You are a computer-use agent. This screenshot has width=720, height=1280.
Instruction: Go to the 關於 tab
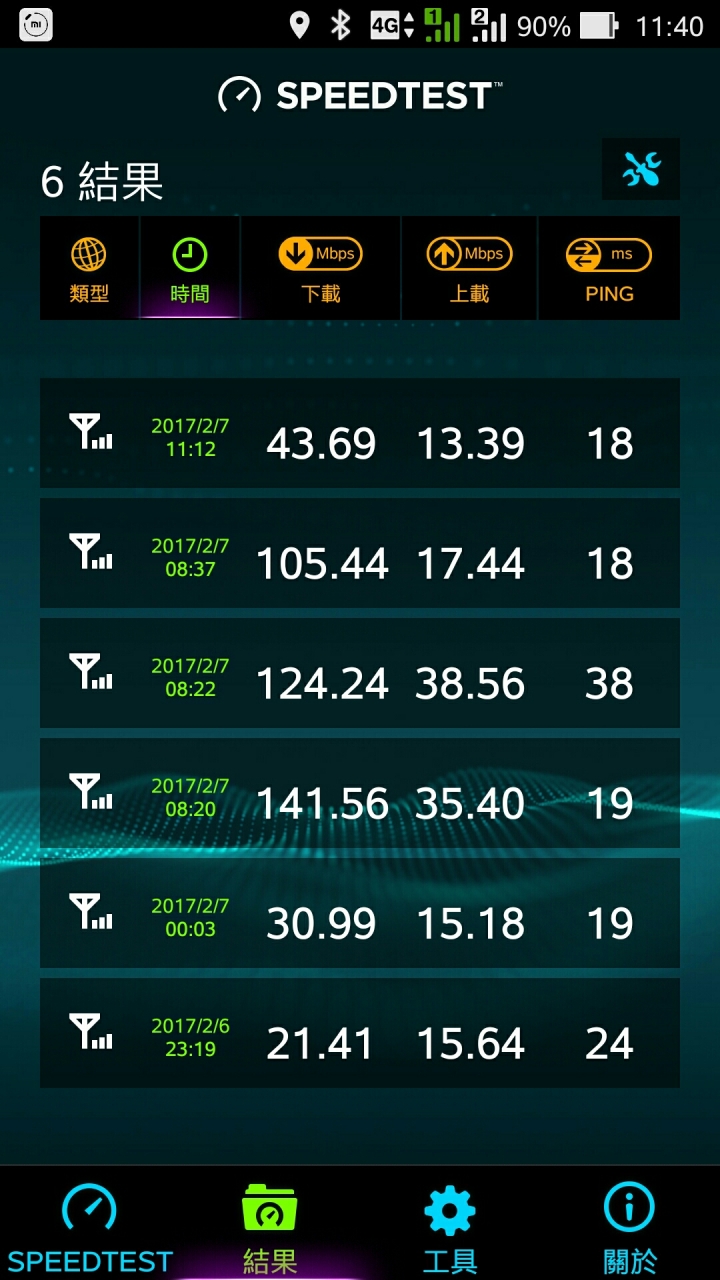click(x=630, y=1226)
